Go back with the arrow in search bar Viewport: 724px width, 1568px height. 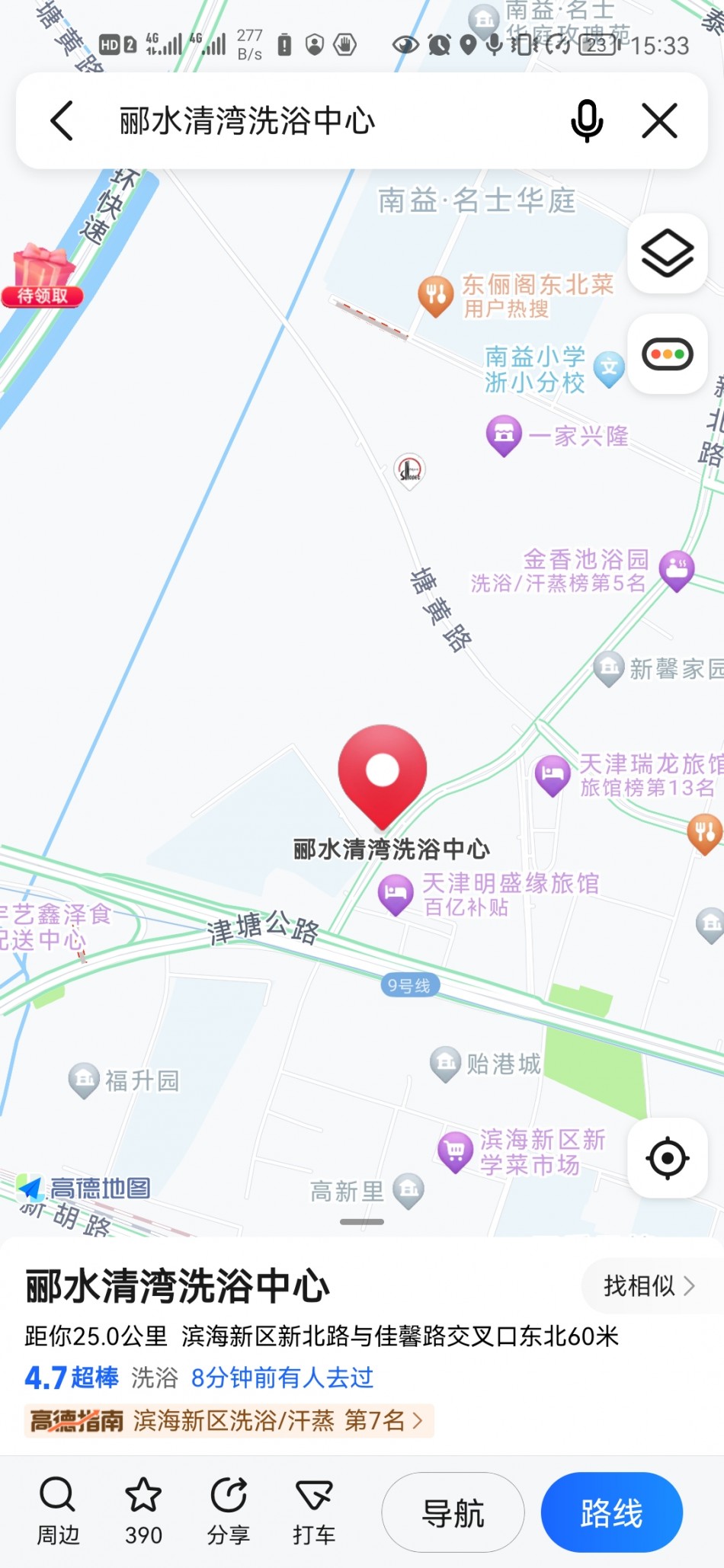(x=62, y=121)
